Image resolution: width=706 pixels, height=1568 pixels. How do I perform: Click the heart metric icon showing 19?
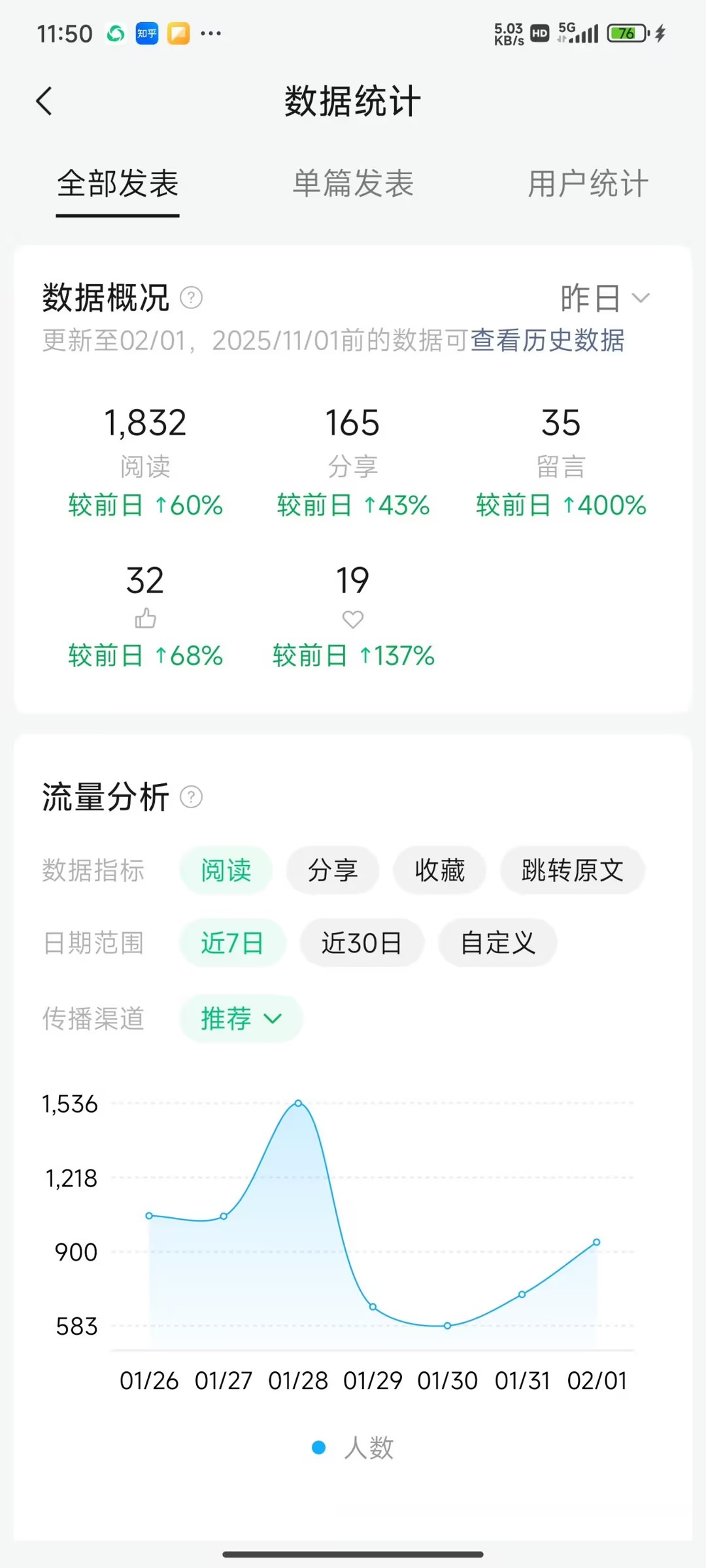point(353,617)
